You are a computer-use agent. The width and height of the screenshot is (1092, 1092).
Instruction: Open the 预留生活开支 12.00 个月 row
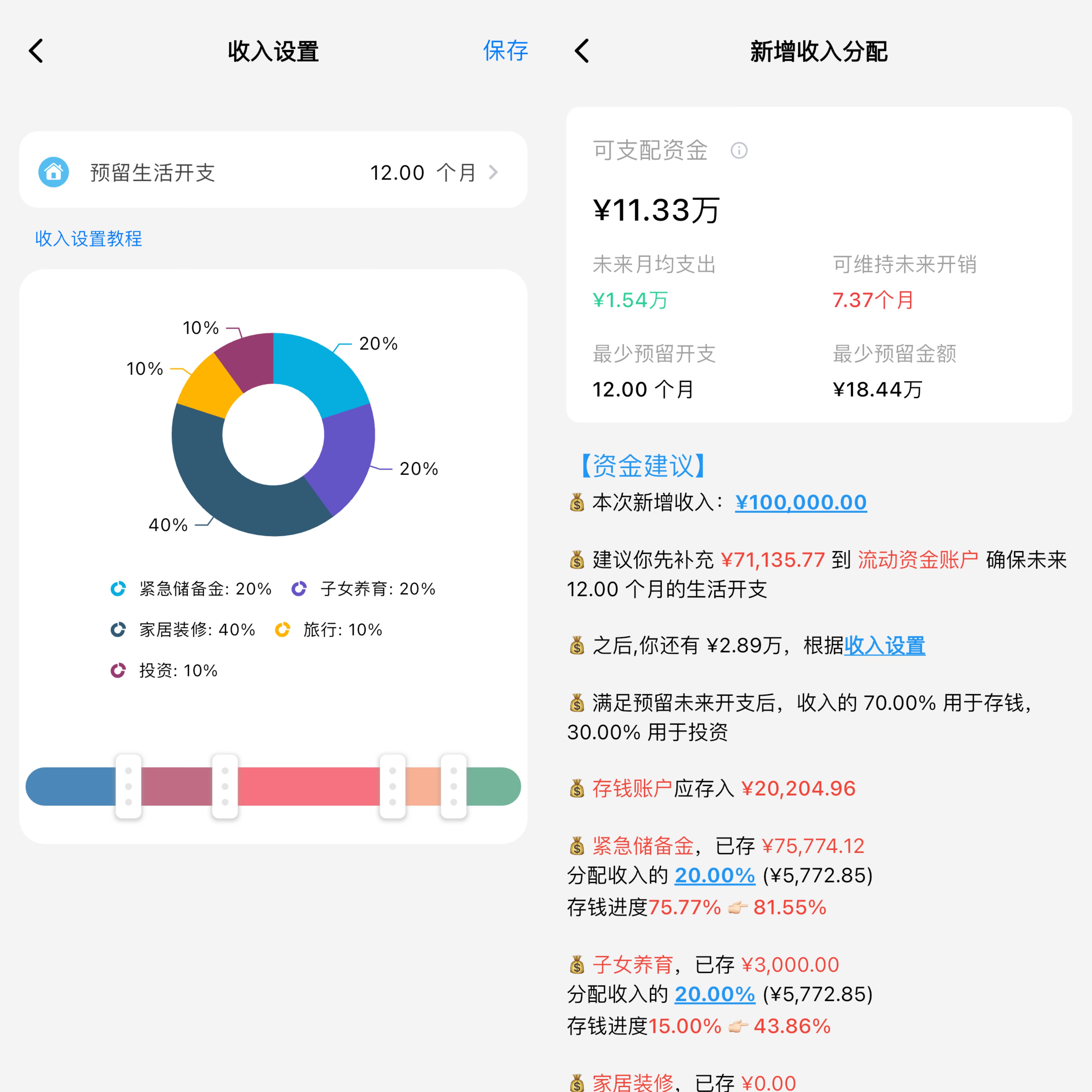[x=273, y=172]
